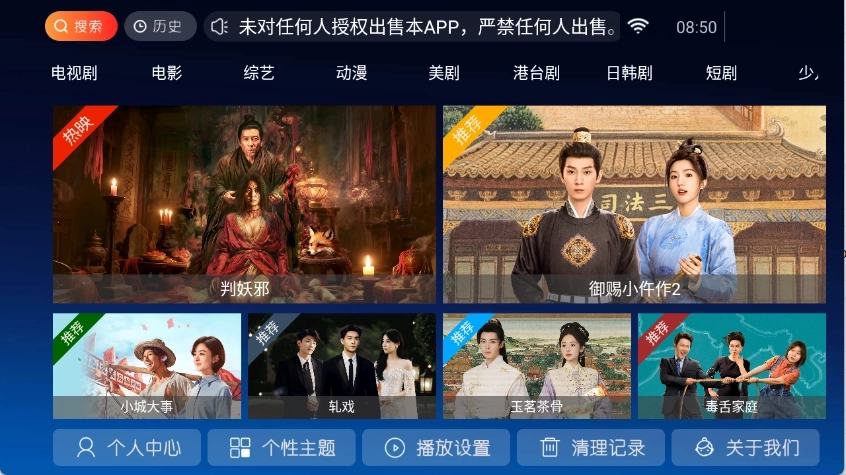The height and width of the screenshot is (475, 846).
Task: Open the 小城大事 recommended show
Action: (147, 366)
